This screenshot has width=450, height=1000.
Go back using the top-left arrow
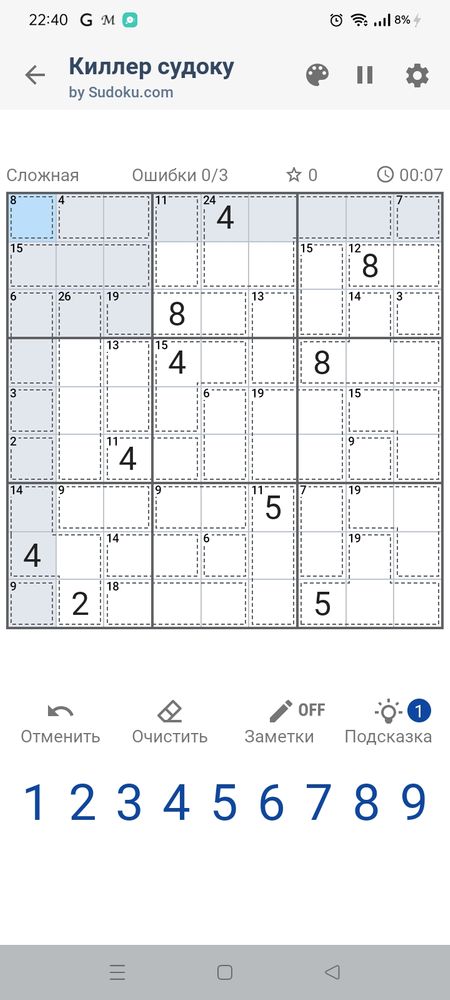[x=34, y=75]
